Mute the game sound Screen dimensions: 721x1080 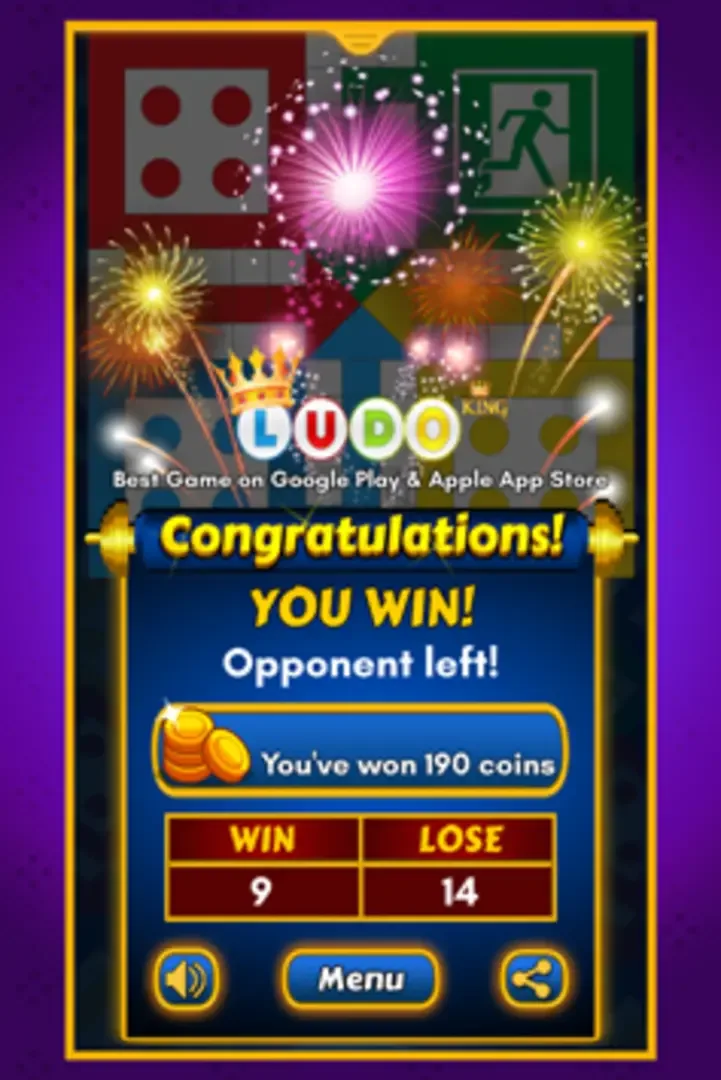187,978
